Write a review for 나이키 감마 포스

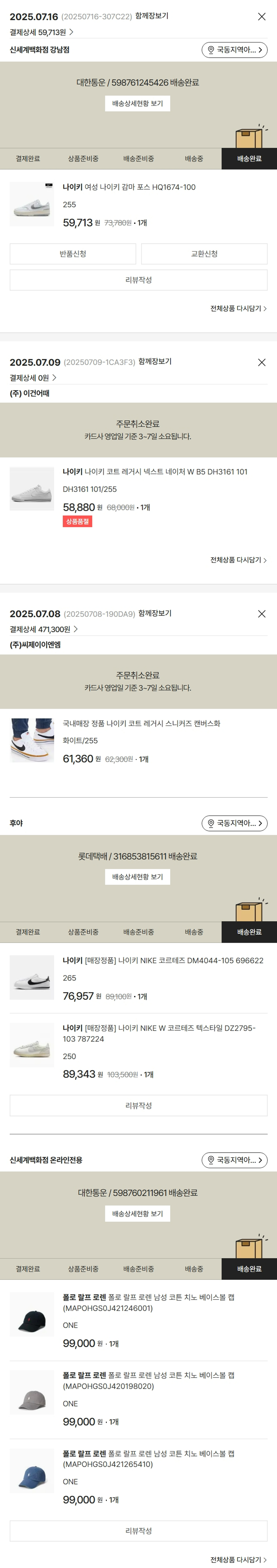138,280
